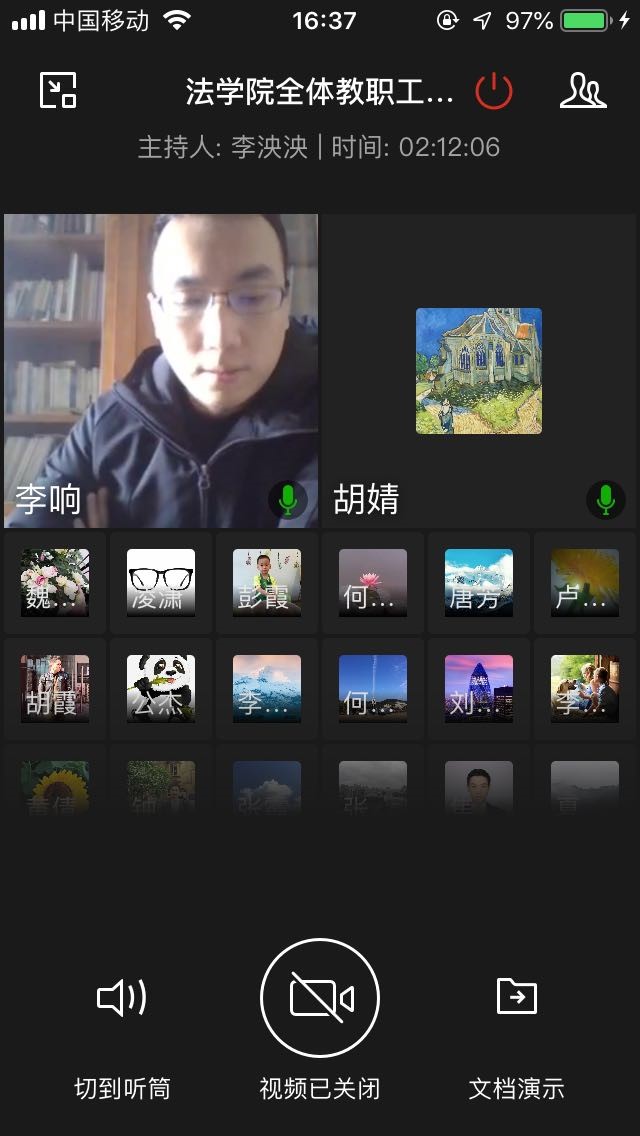Turn on the camera (视频已关闭)
Screen dimensions: 640x1136
click(x=320, y=998)
